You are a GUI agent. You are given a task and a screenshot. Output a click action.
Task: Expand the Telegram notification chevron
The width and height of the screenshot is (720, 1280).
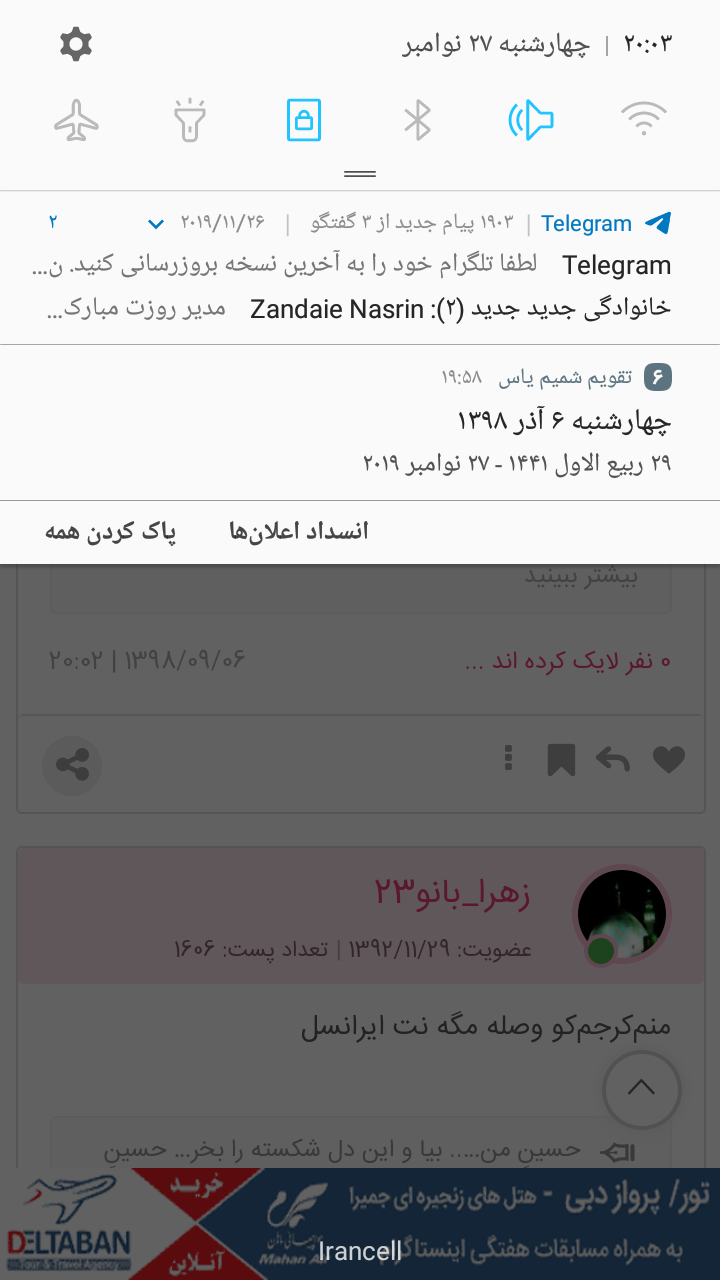point(156,223)
